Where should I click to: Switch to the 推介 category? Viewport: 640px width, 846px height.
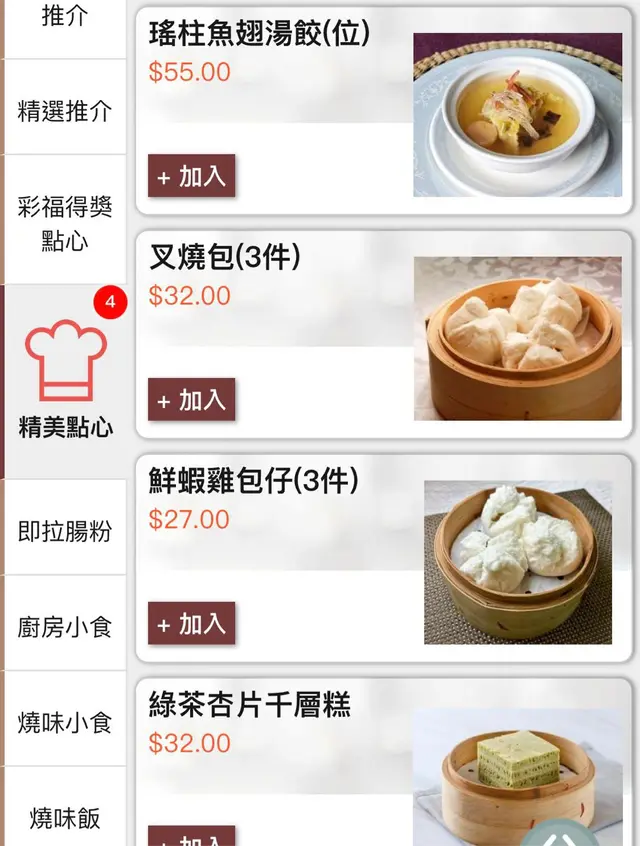click(64, 20)
